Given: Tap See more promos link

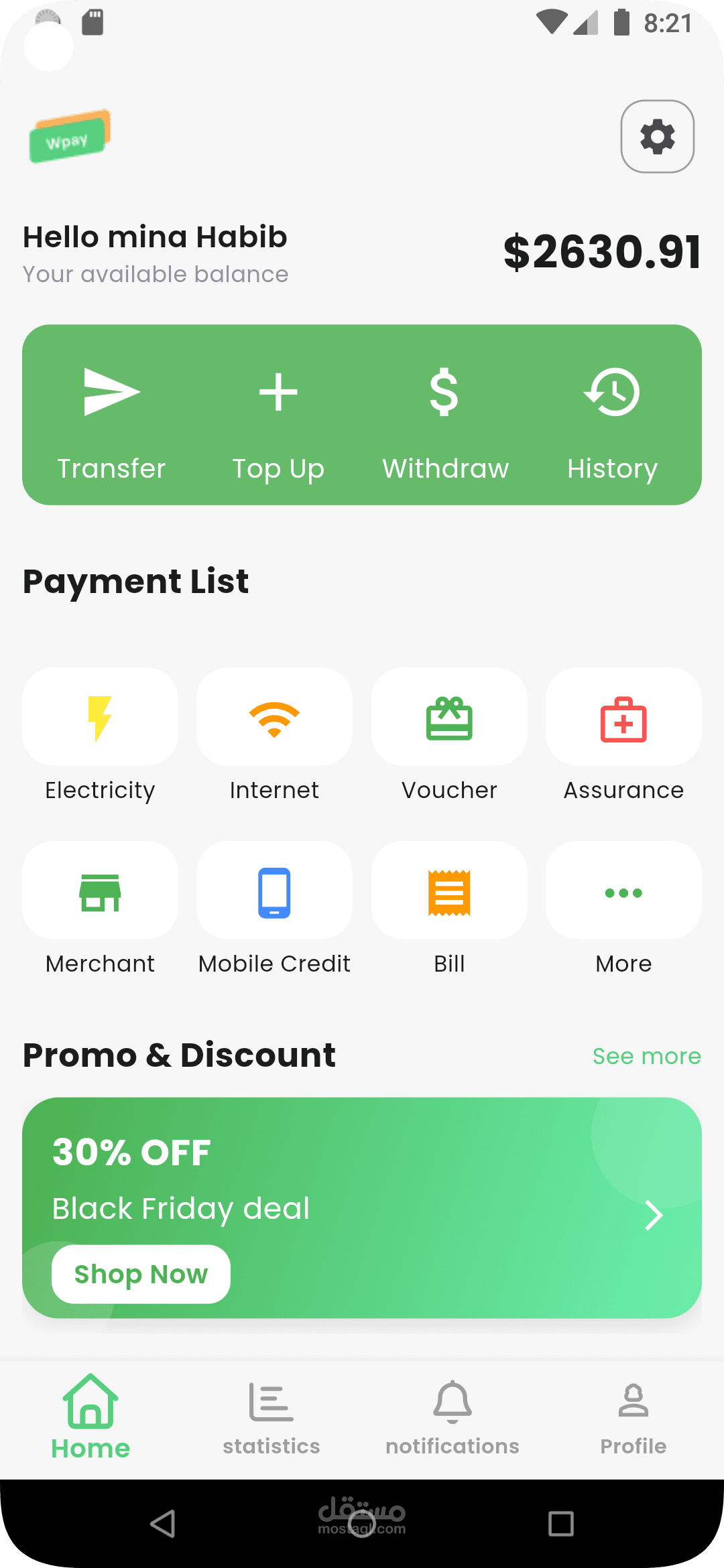Looking at the screenshot, I should [x=646, y=1056].
